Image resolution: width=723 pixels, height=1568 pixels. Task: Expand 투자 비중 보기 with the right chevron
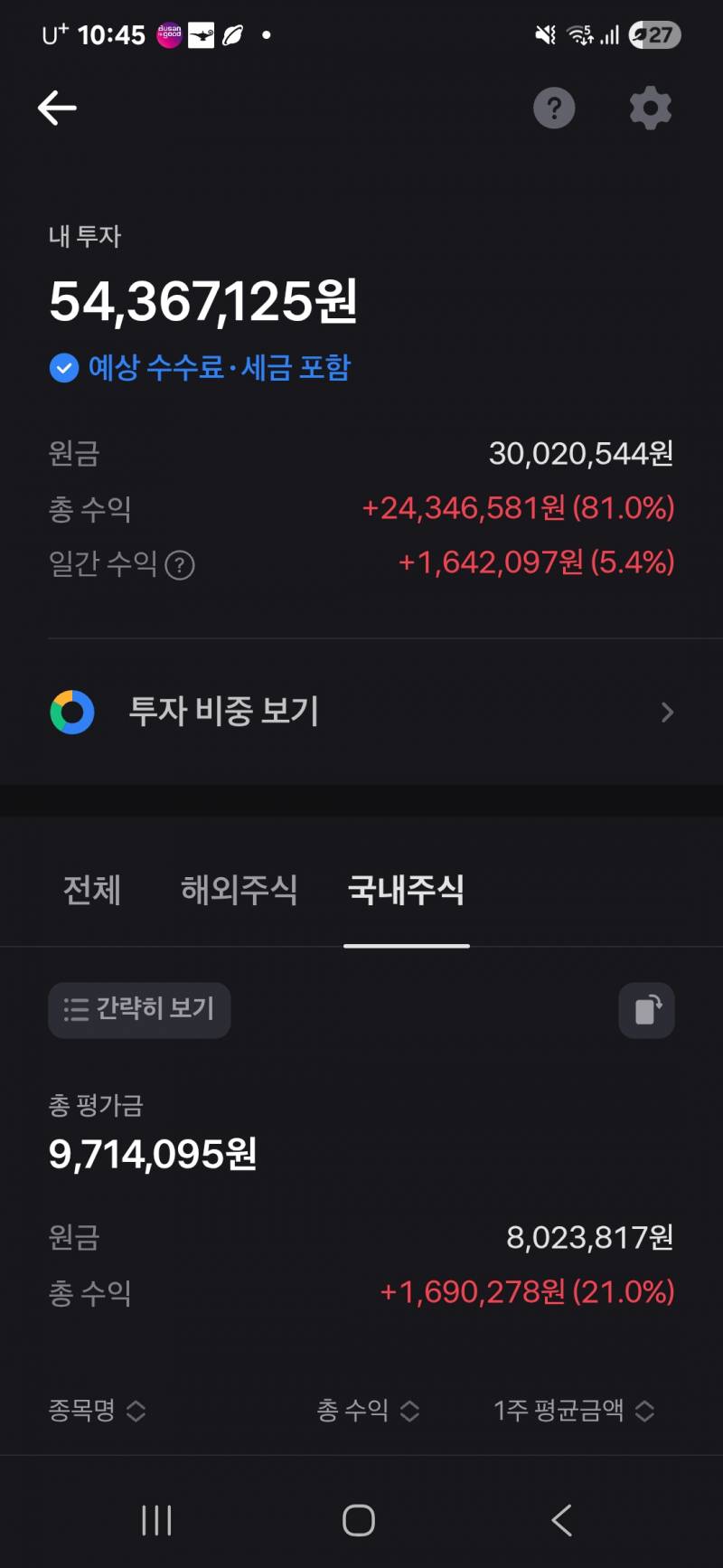[667, 713]
